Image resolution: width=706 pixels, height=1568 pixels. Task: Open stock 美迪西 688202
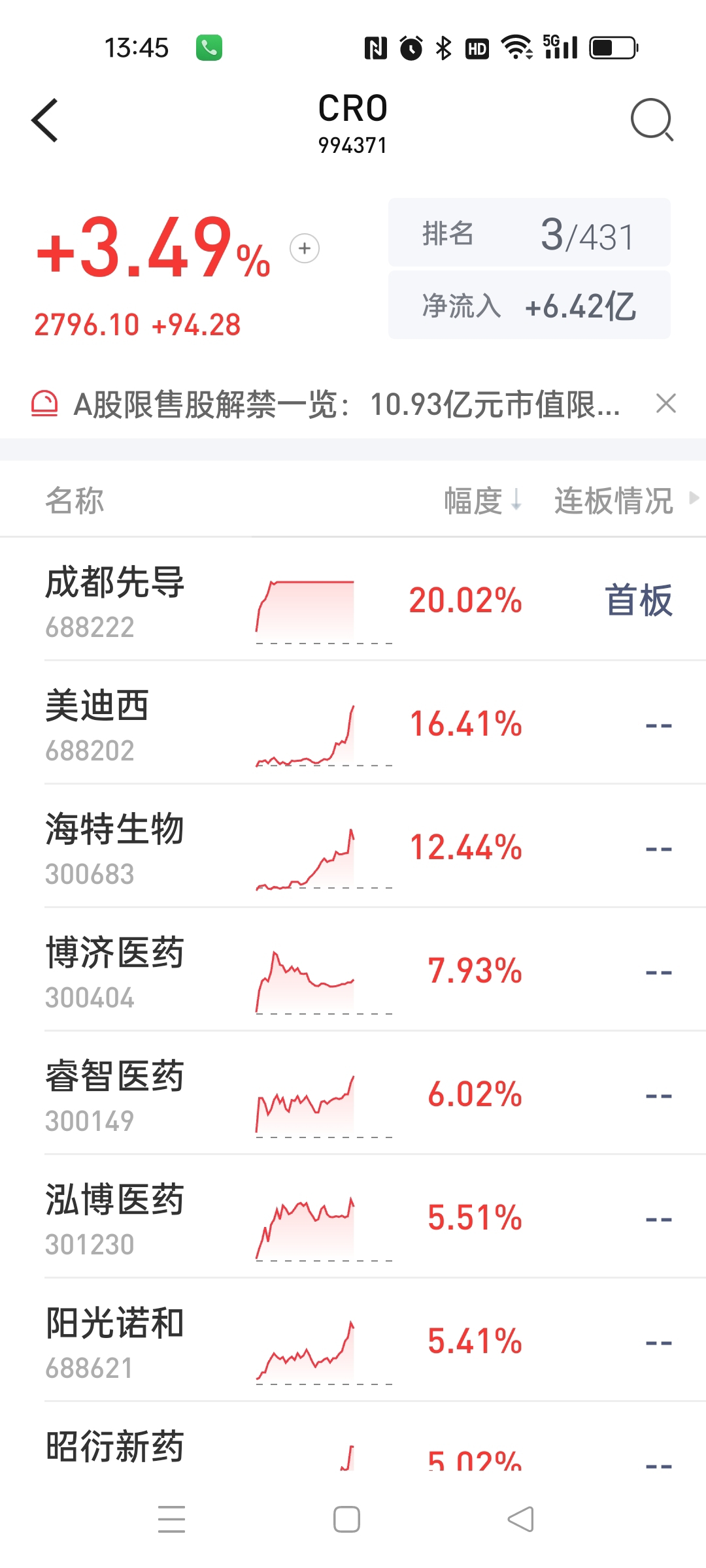tap(353, 723)
